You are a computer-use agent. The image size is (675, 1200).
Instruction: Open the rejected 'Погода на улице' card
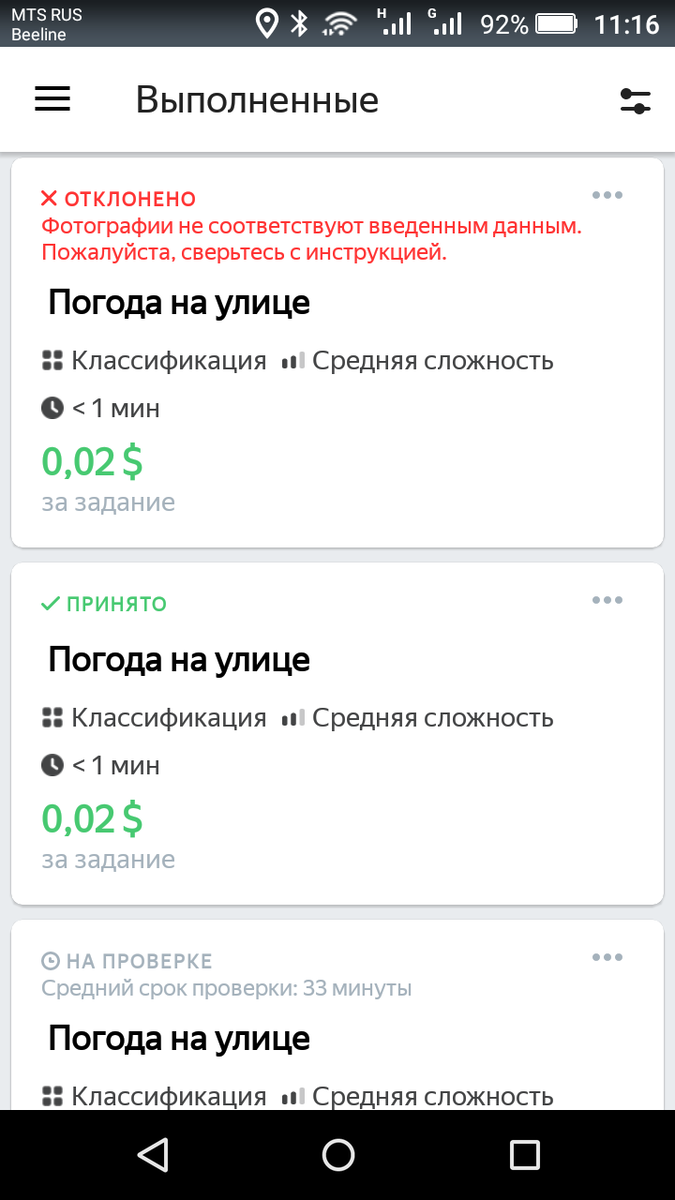(x=337, y=353)
